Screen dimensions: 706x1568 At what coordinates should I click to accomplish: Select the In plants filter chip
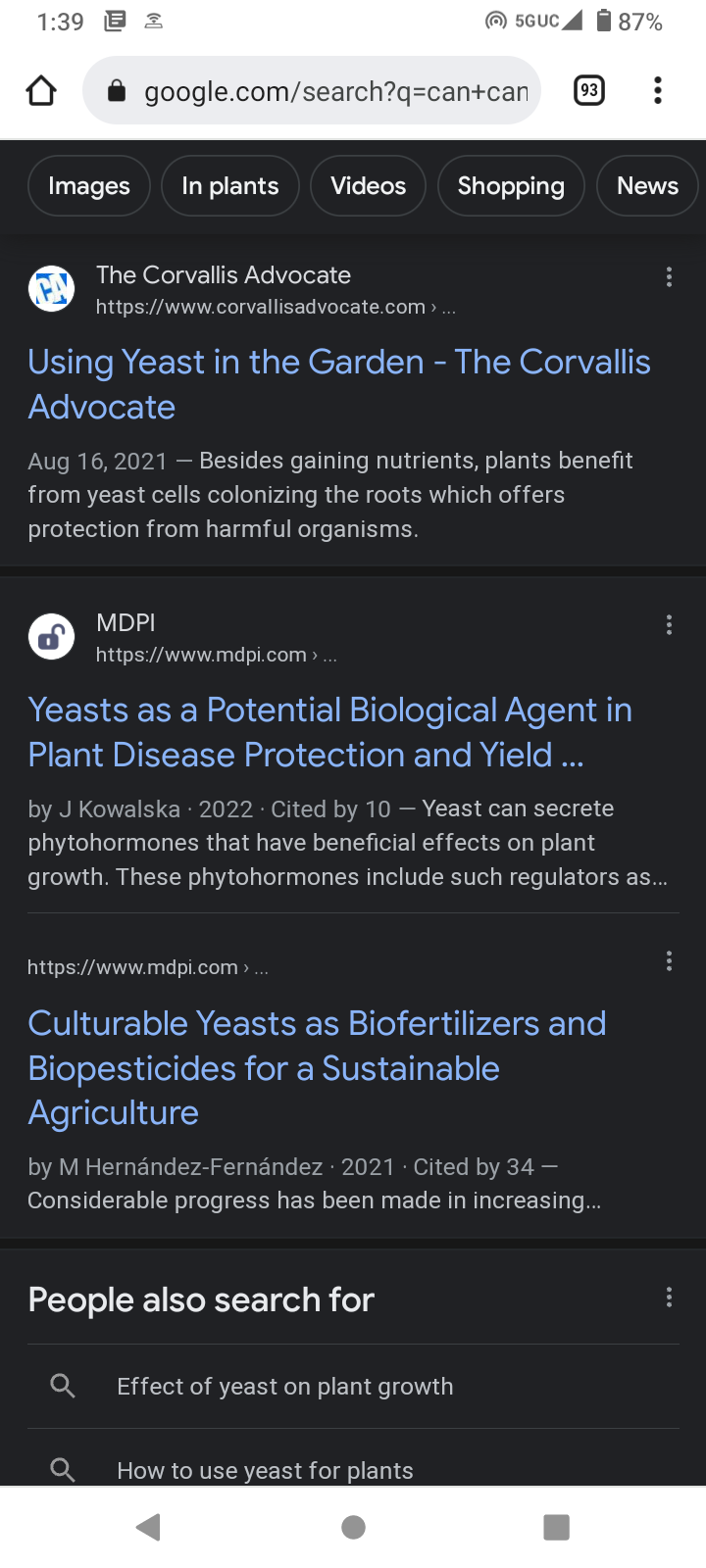click(230, 186)
